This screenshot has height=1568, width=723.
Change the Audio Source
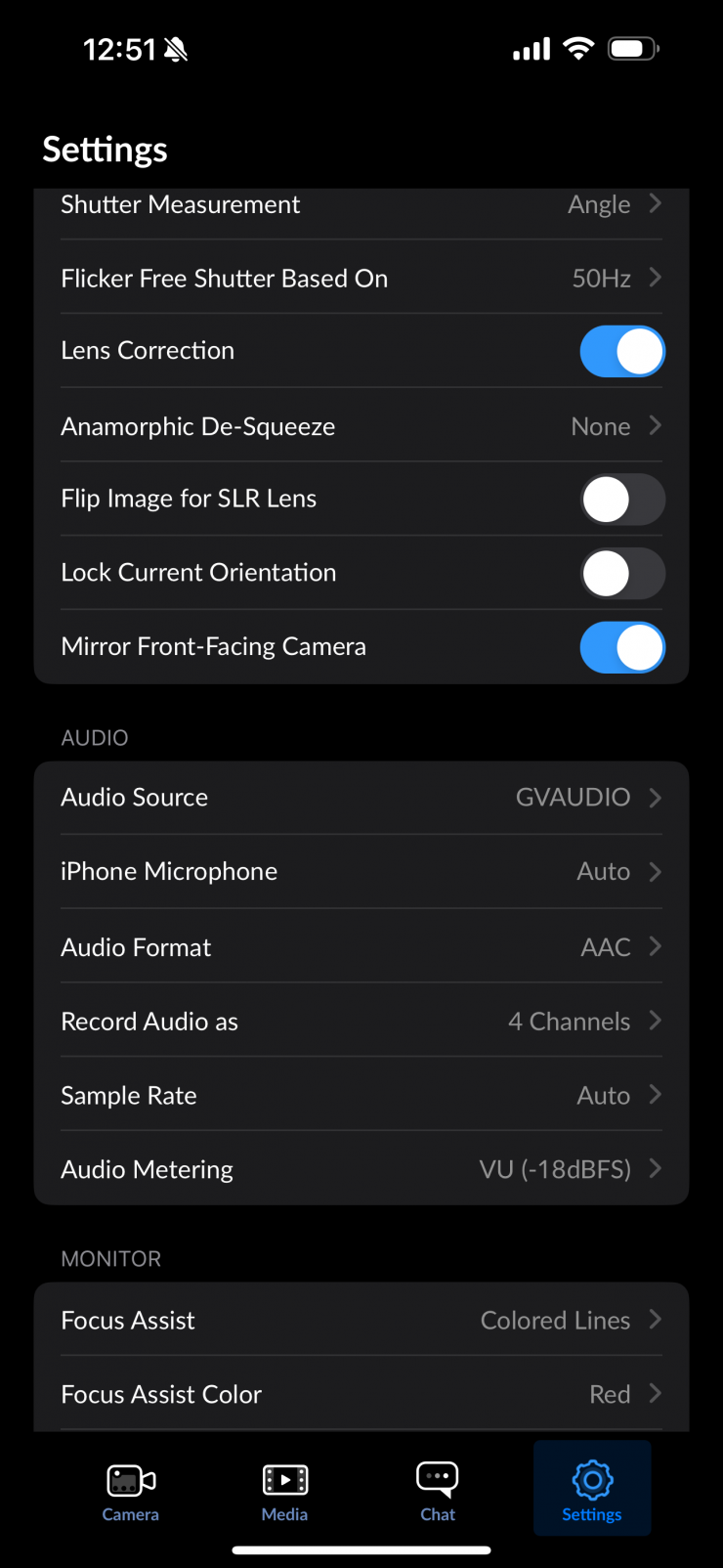(x=361, y=798)
